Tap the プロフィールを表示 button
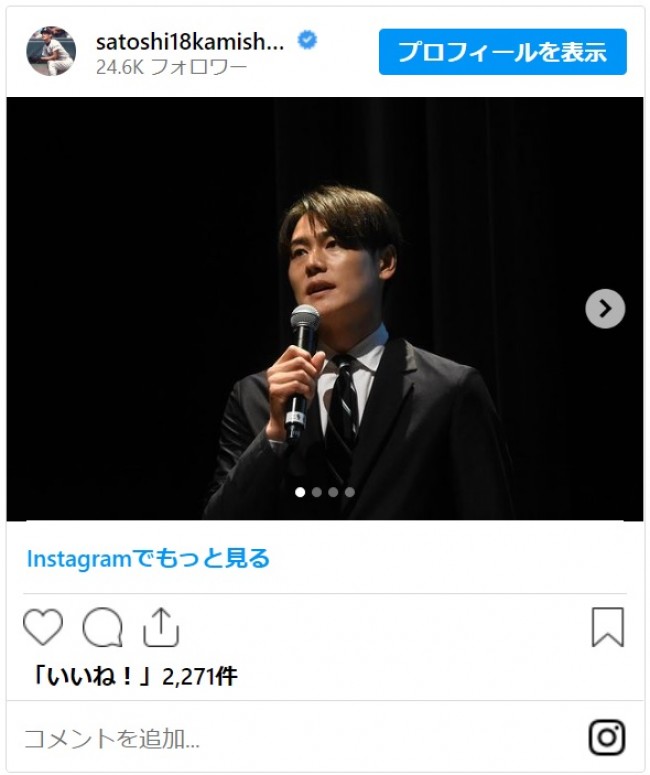 pos(502,52)
